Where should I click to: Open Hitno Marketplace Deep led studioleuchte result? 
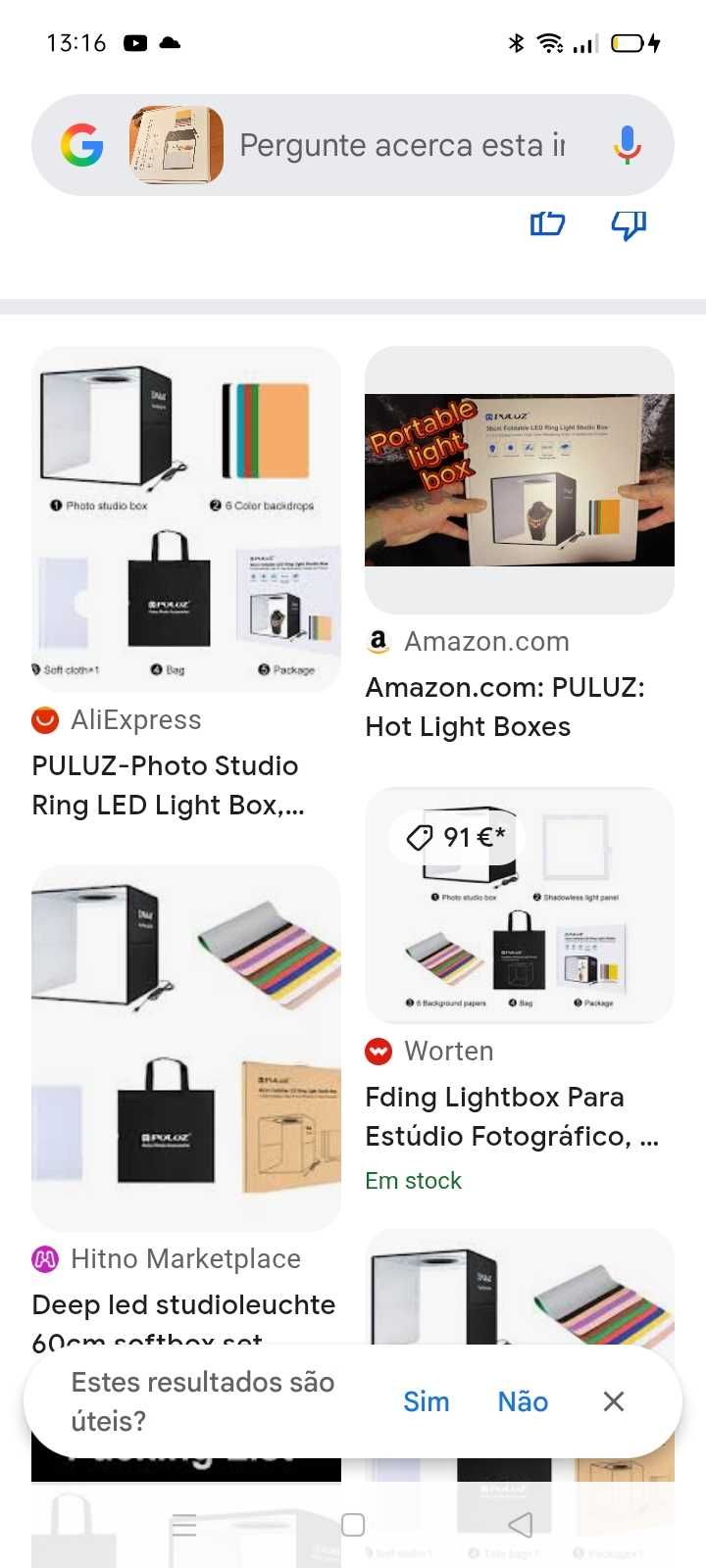186,1047
